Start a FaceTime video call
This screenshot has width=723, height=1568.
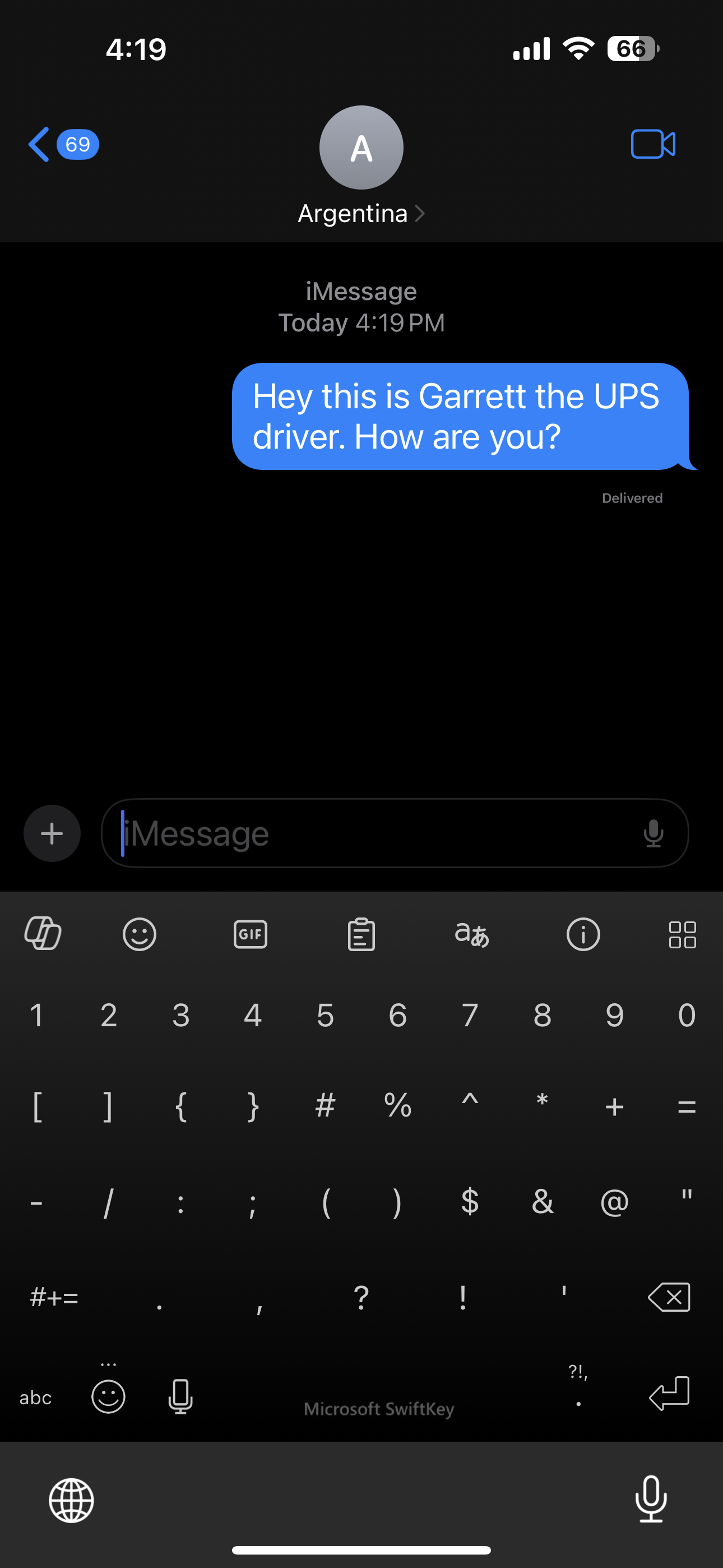tap(652, 145)
